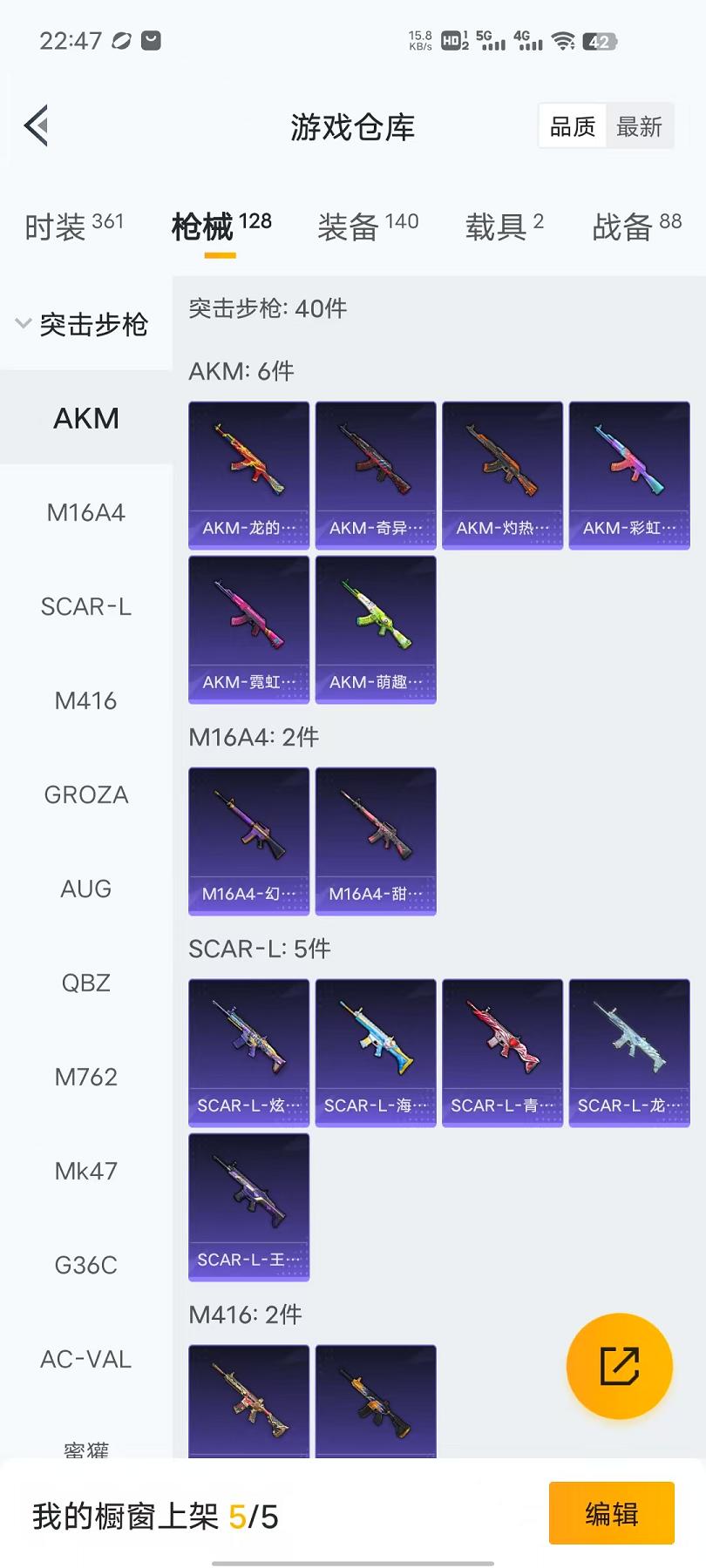Select M762 in the sidebar
Image resolution: width=706 pixels, height=1568 pixels.
pos(85,1077)
